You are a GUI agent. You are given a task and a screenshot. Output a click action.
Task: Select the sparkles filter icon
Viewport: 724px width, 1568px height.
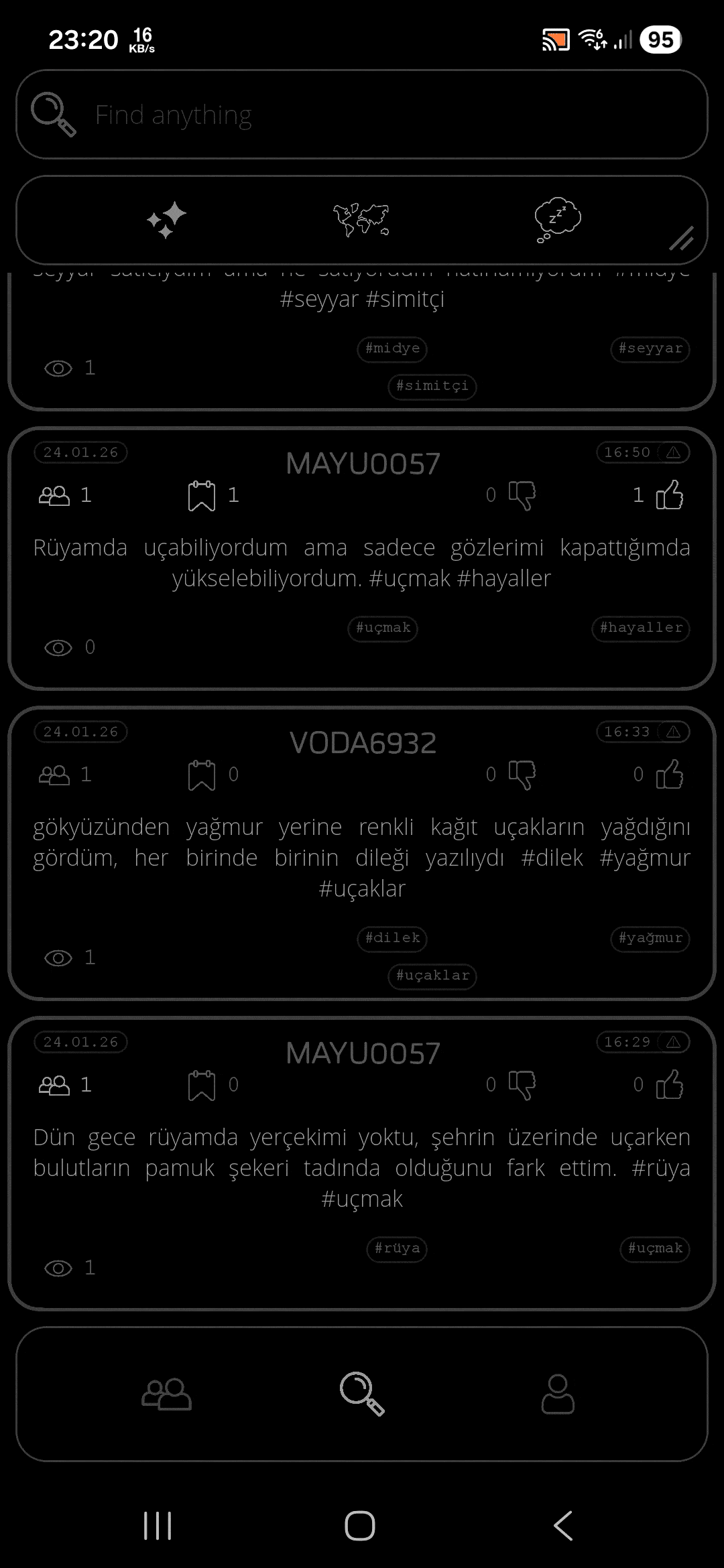(x=166, y=220)
